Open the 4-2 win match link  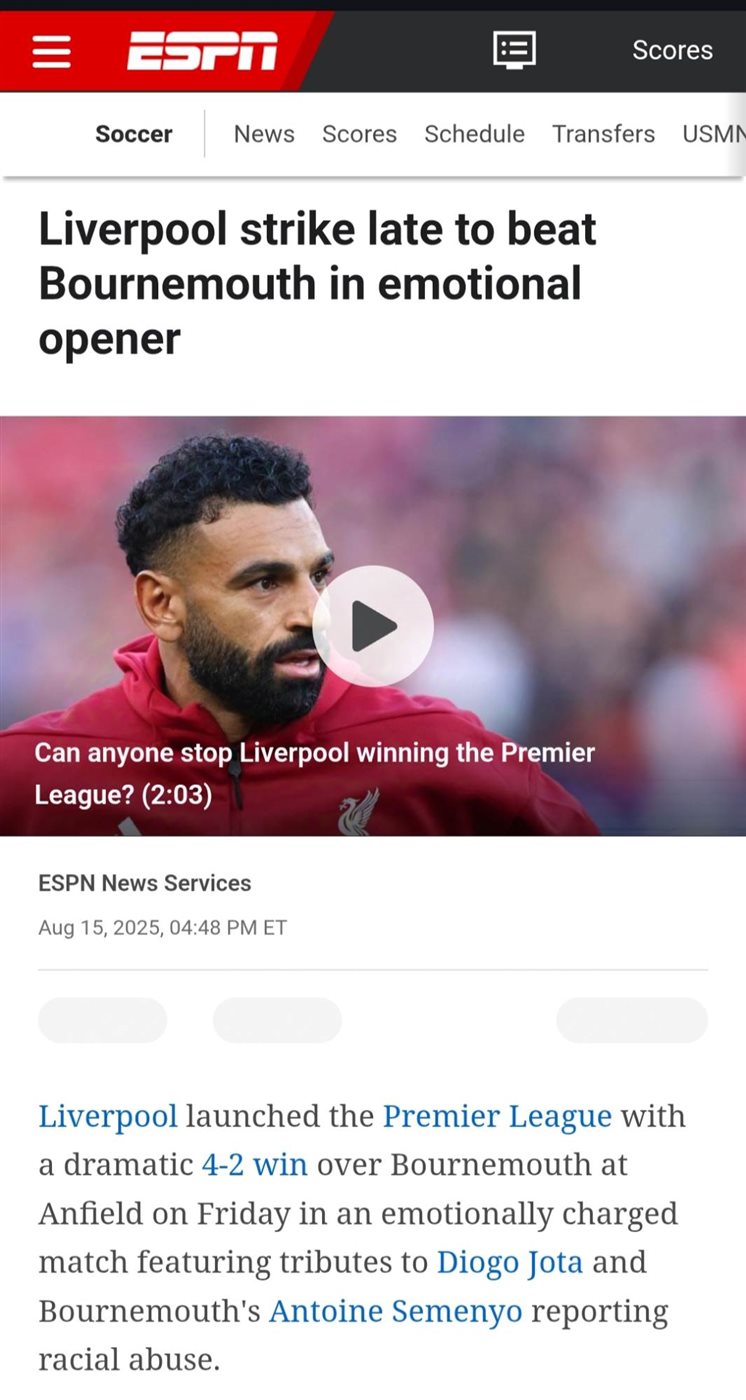pyautogui.click(x=254, y=1165)
